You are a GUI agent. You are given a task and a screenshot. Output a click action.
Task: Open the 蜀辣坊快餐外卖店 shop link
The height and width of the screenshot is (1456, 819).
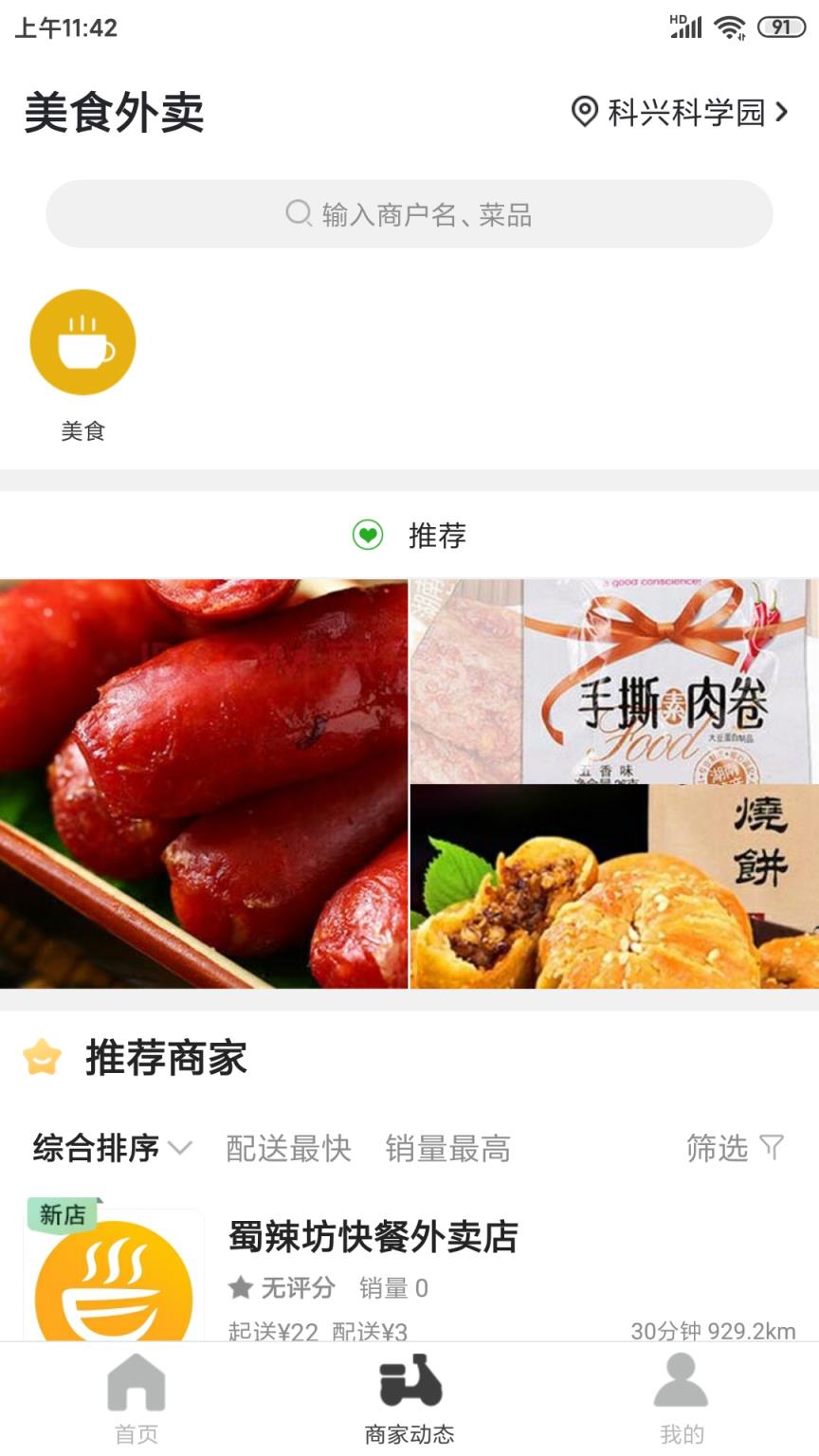[372, 1237]
